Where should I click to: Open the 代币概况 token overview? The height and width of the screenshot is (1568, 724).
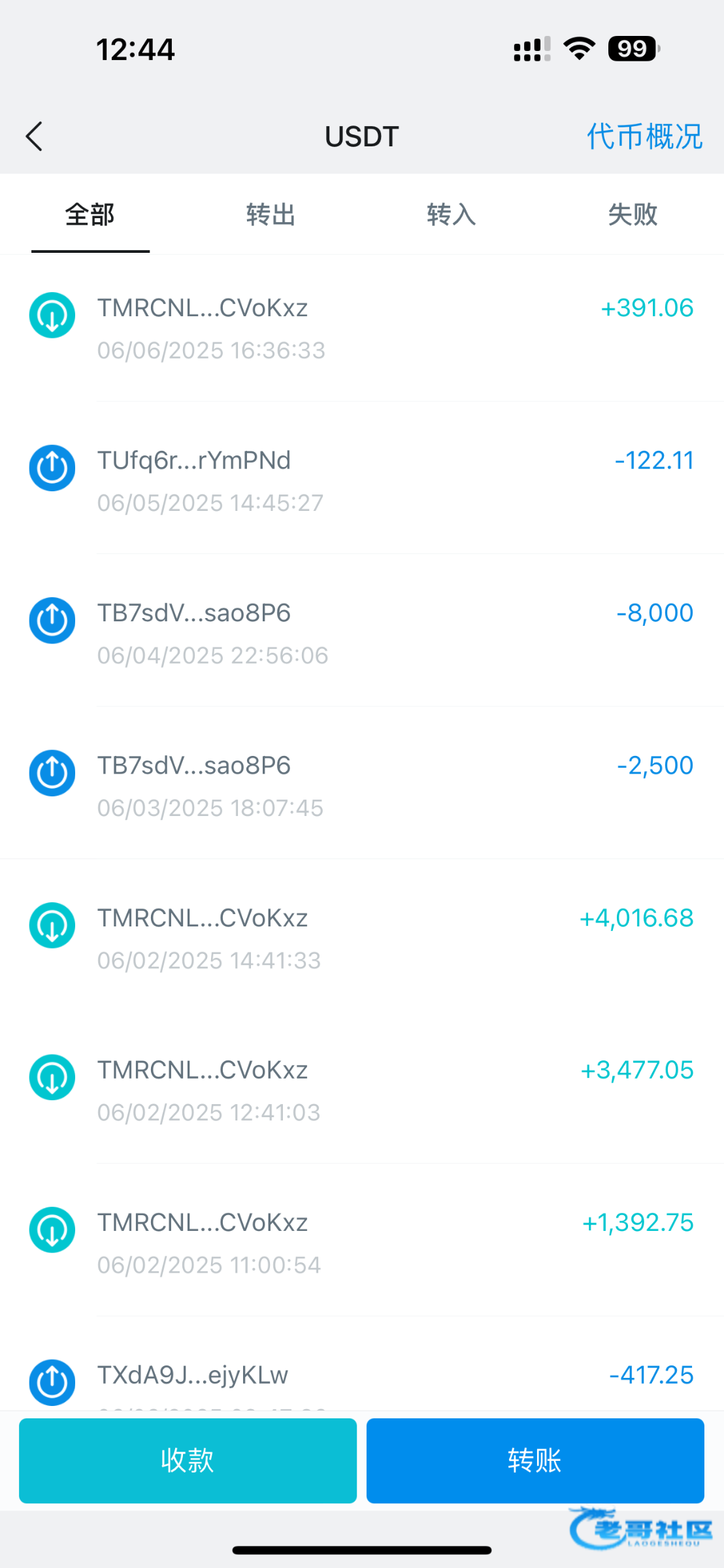click(x=644, y=137)
